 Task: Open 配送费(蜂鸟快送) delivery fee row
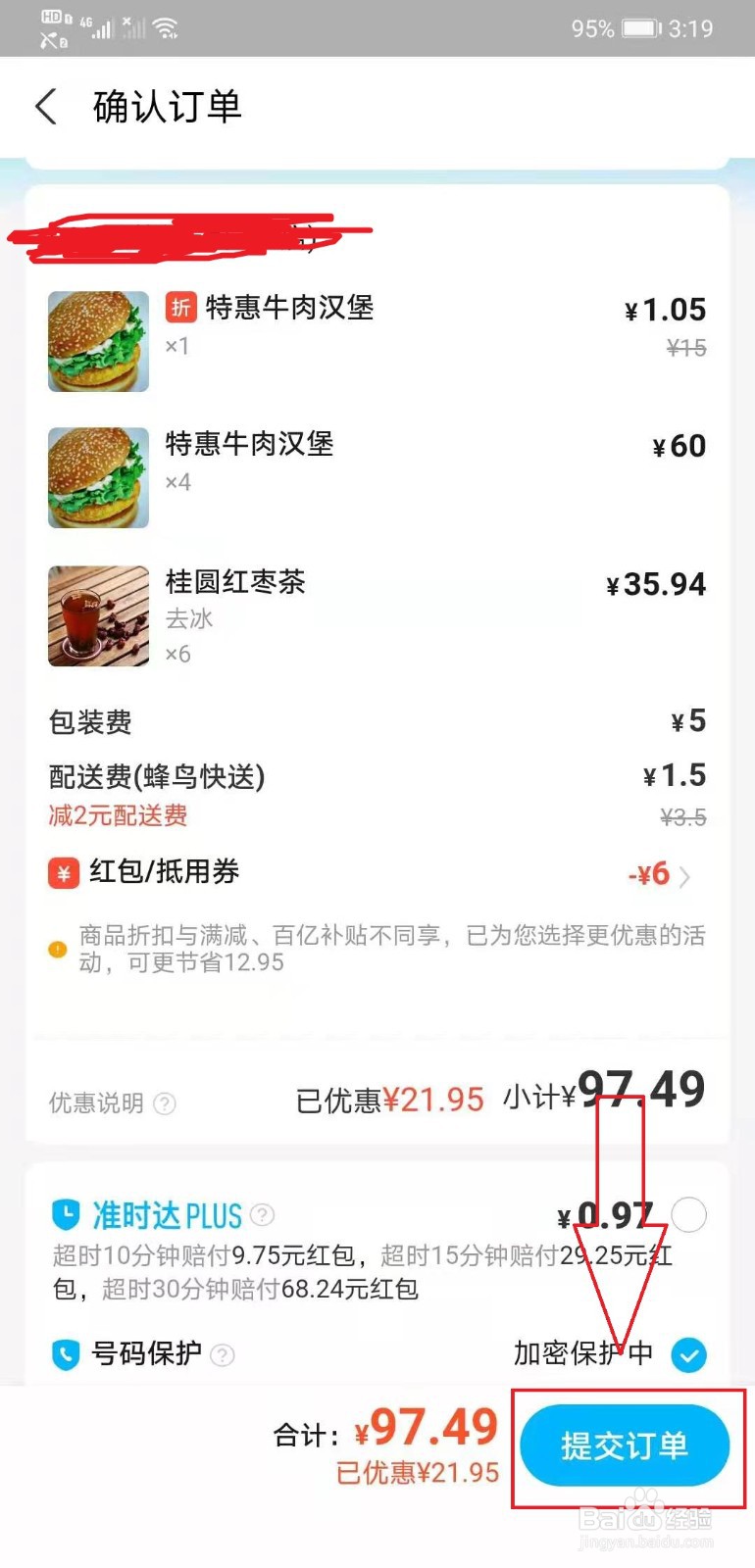click(157, 775)
